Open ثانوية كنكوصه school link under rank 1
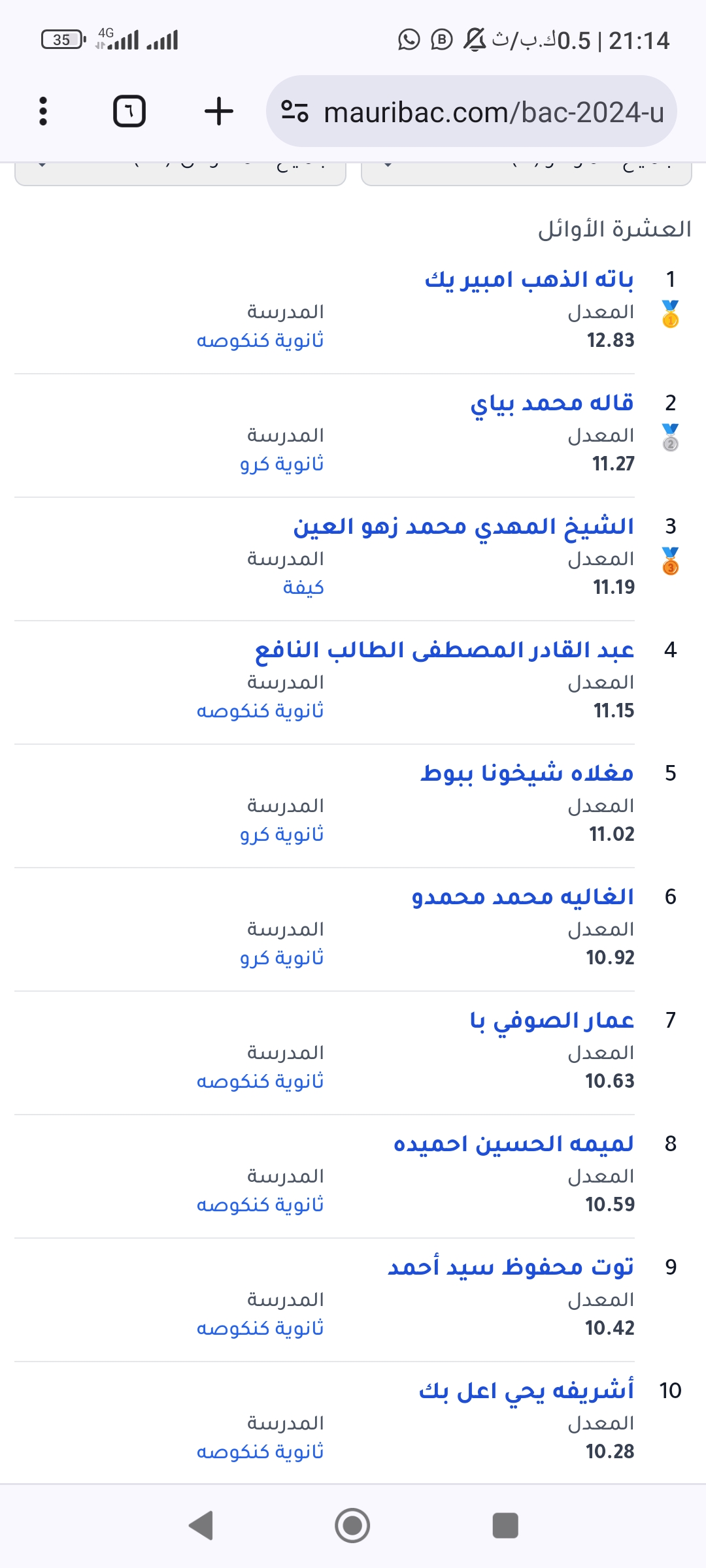 coord(261,340)
